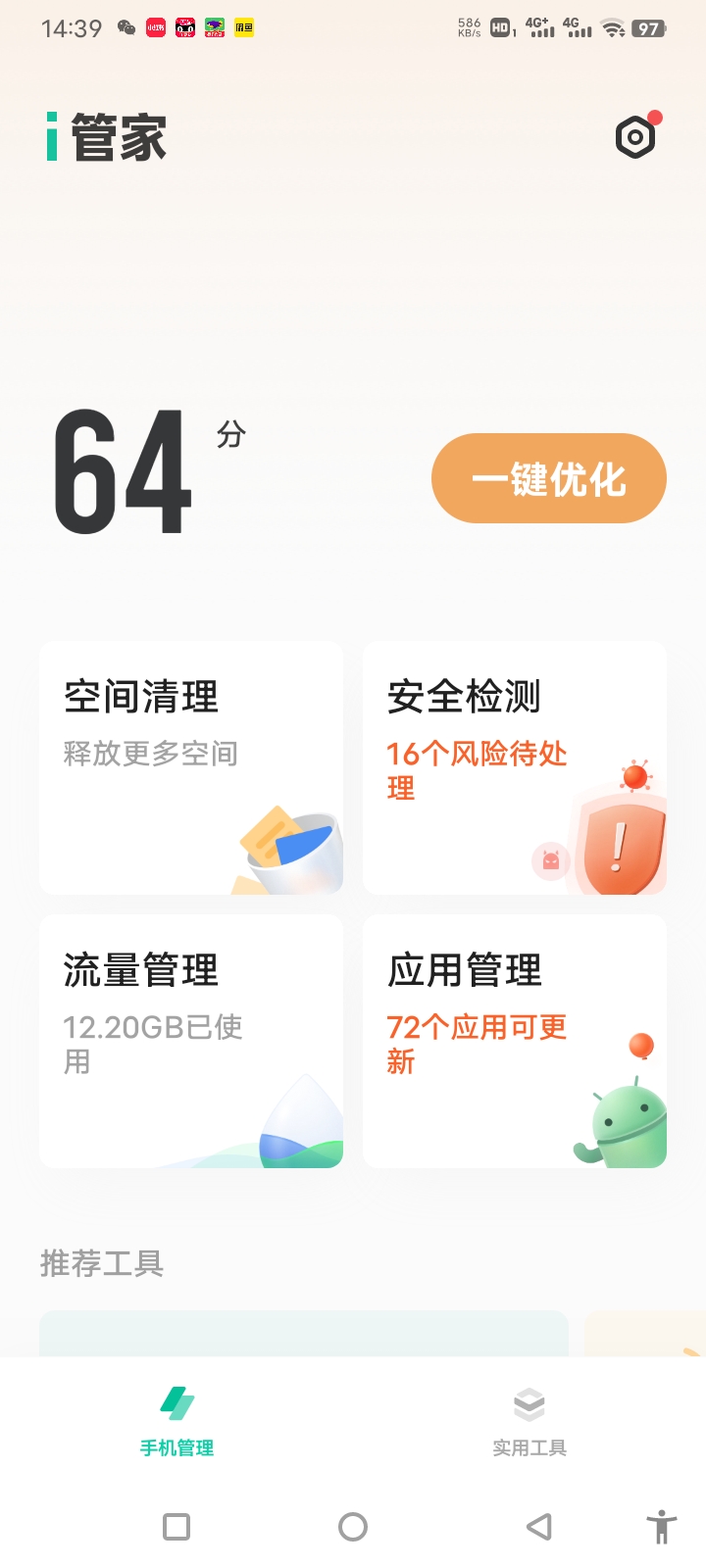The width and height of the screenshot is (706, 1568).
Task: Go back using the system back button
Action: pyautogui.click(x=539, y=1527)
